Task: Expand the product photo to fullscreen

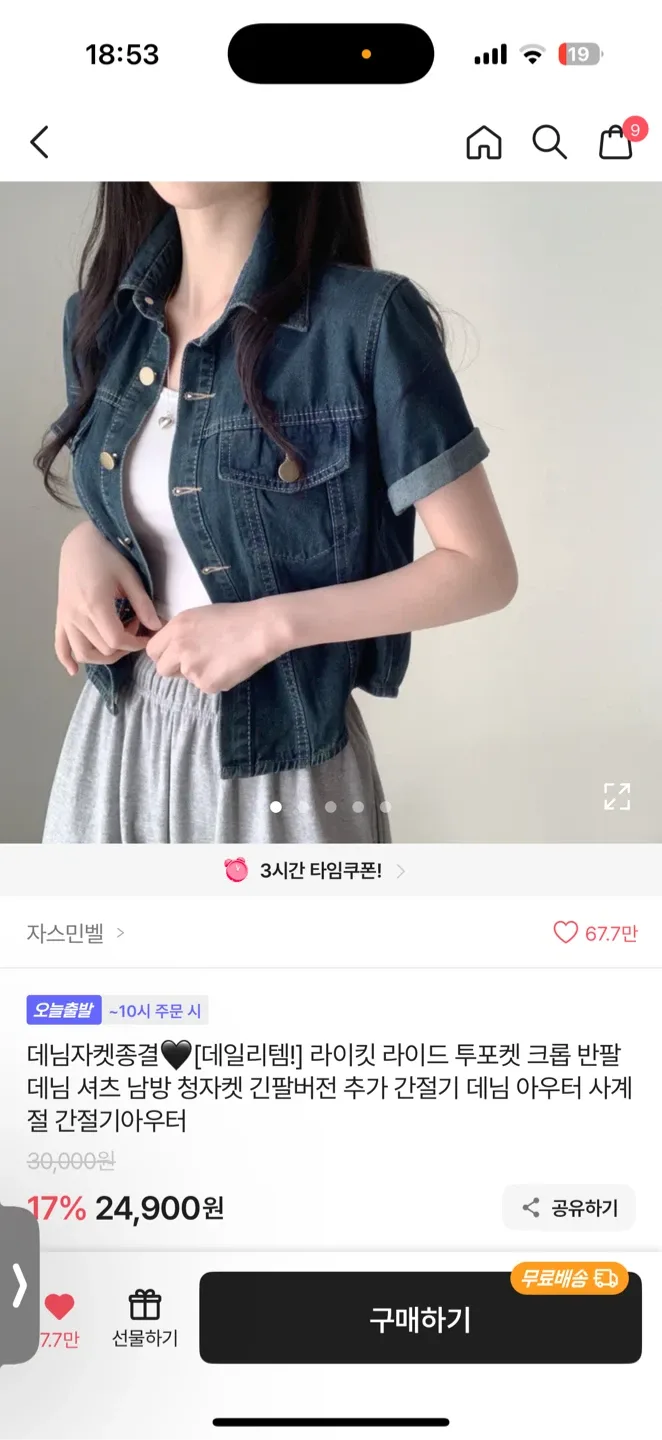Action: point(617,796)
